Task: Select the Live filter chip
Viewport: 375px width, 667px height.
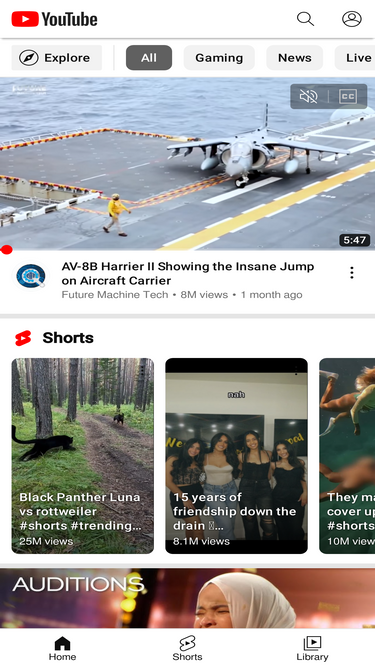Action: [355, 58]
